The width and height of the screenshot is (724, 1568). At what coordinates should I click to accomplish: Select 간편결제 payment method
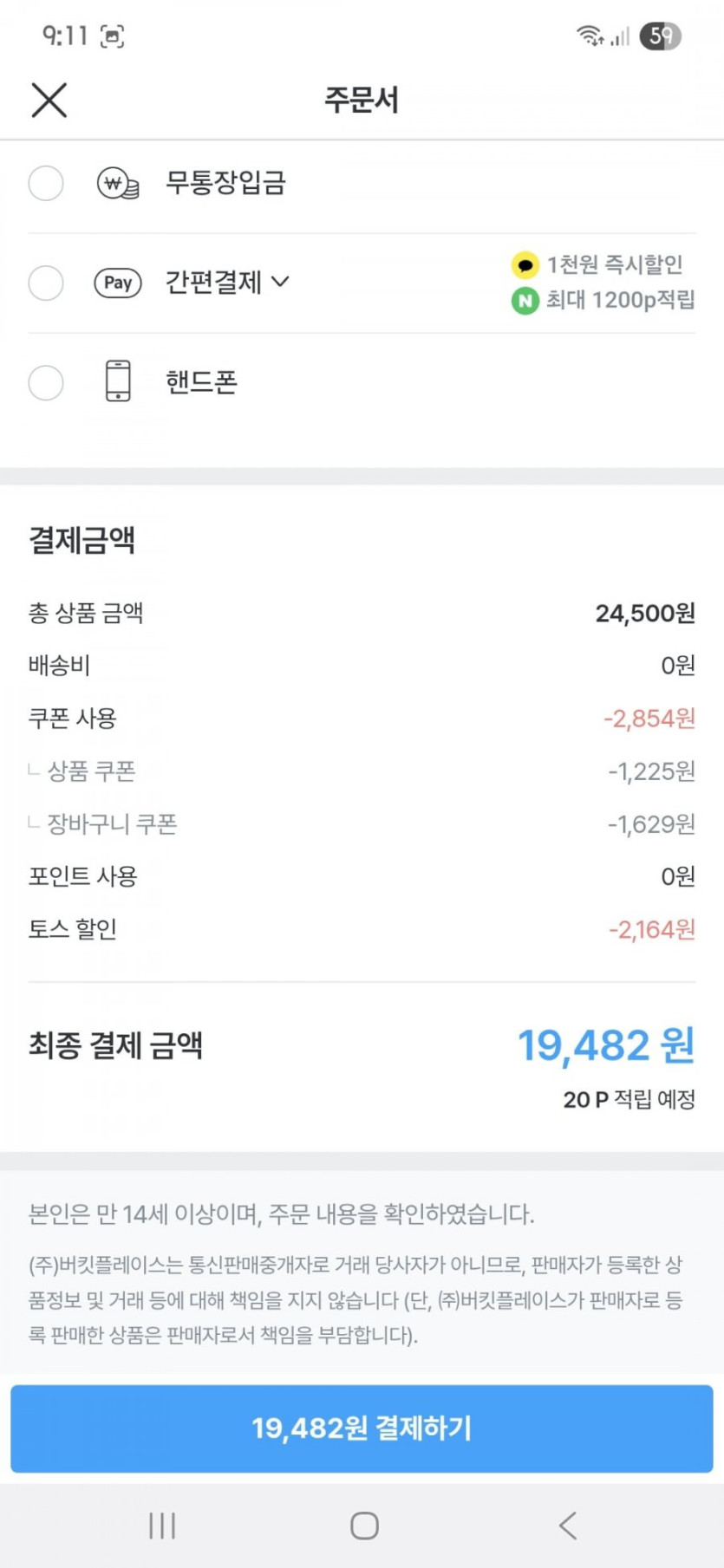tap(46, 283)
